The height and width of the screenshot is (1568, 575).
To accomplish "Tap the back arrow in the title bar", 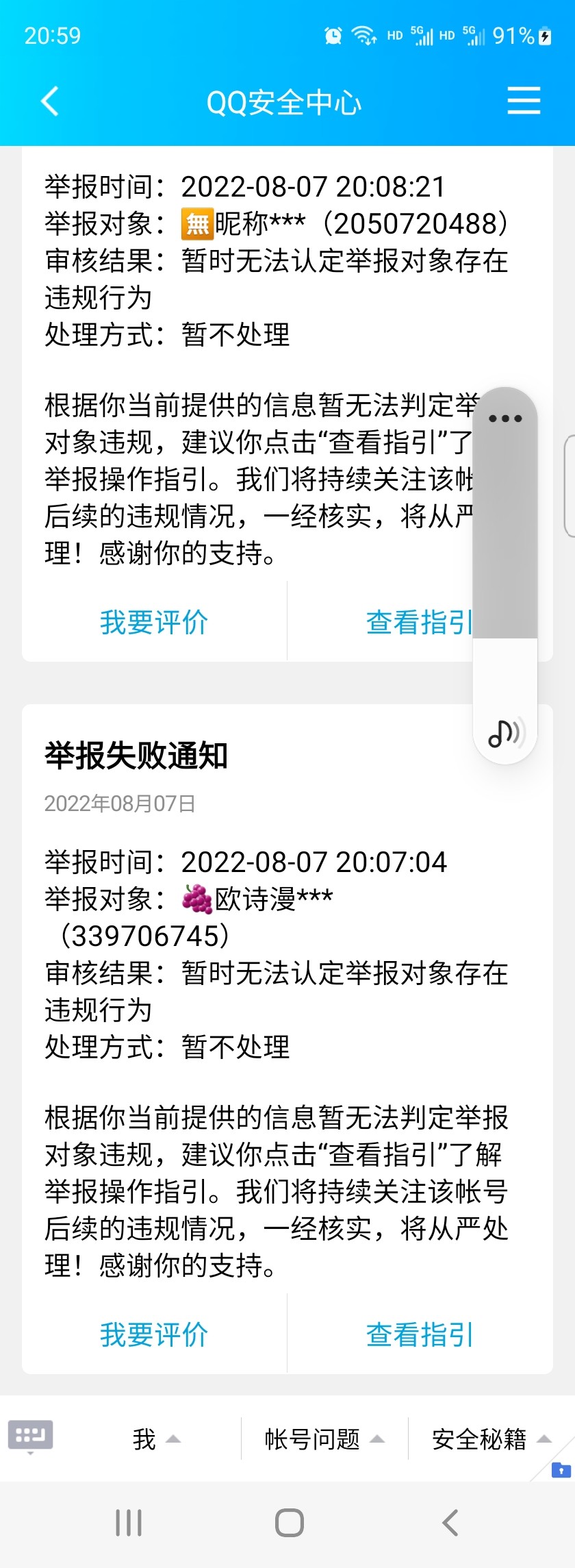I will coord(48,101).
